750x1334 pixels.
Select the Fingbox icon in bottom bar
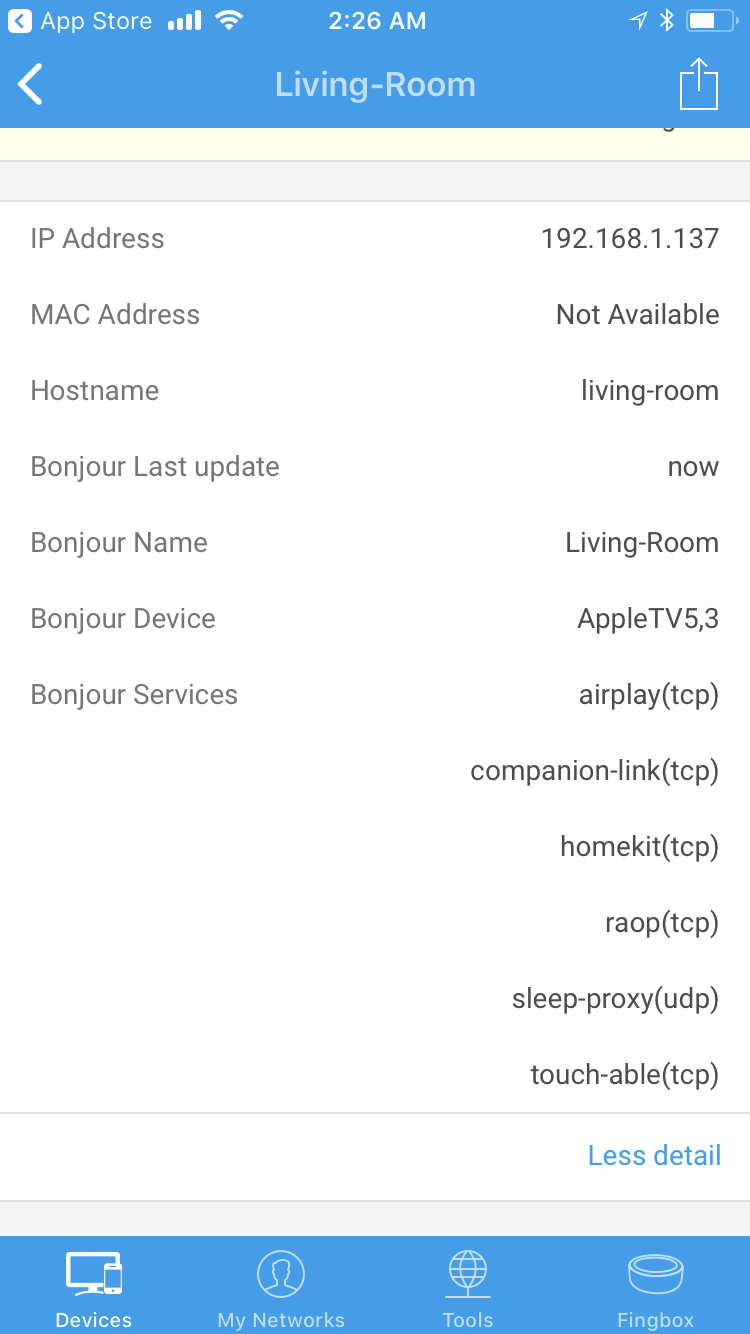(x=655, y=1273)
